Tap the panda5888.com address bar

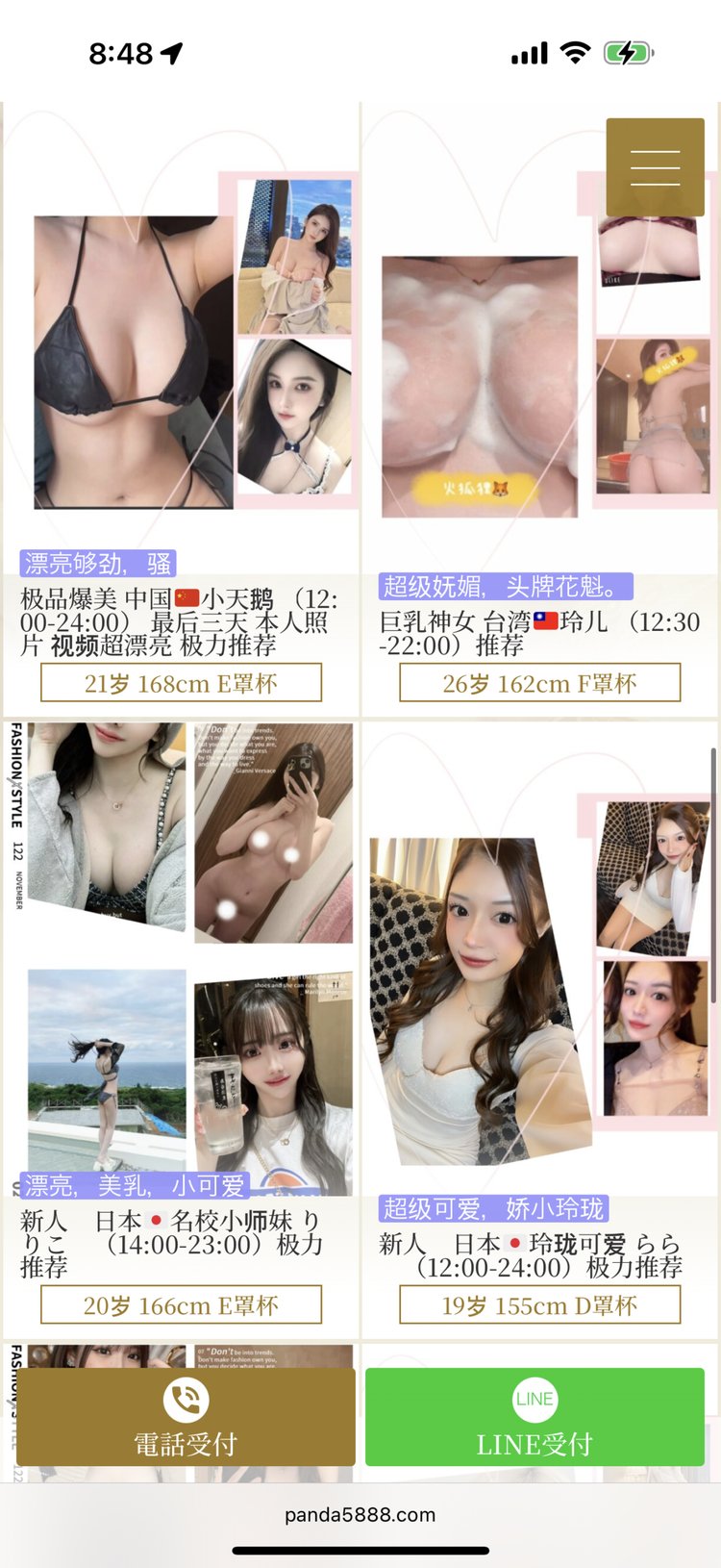click(360, 1515)
